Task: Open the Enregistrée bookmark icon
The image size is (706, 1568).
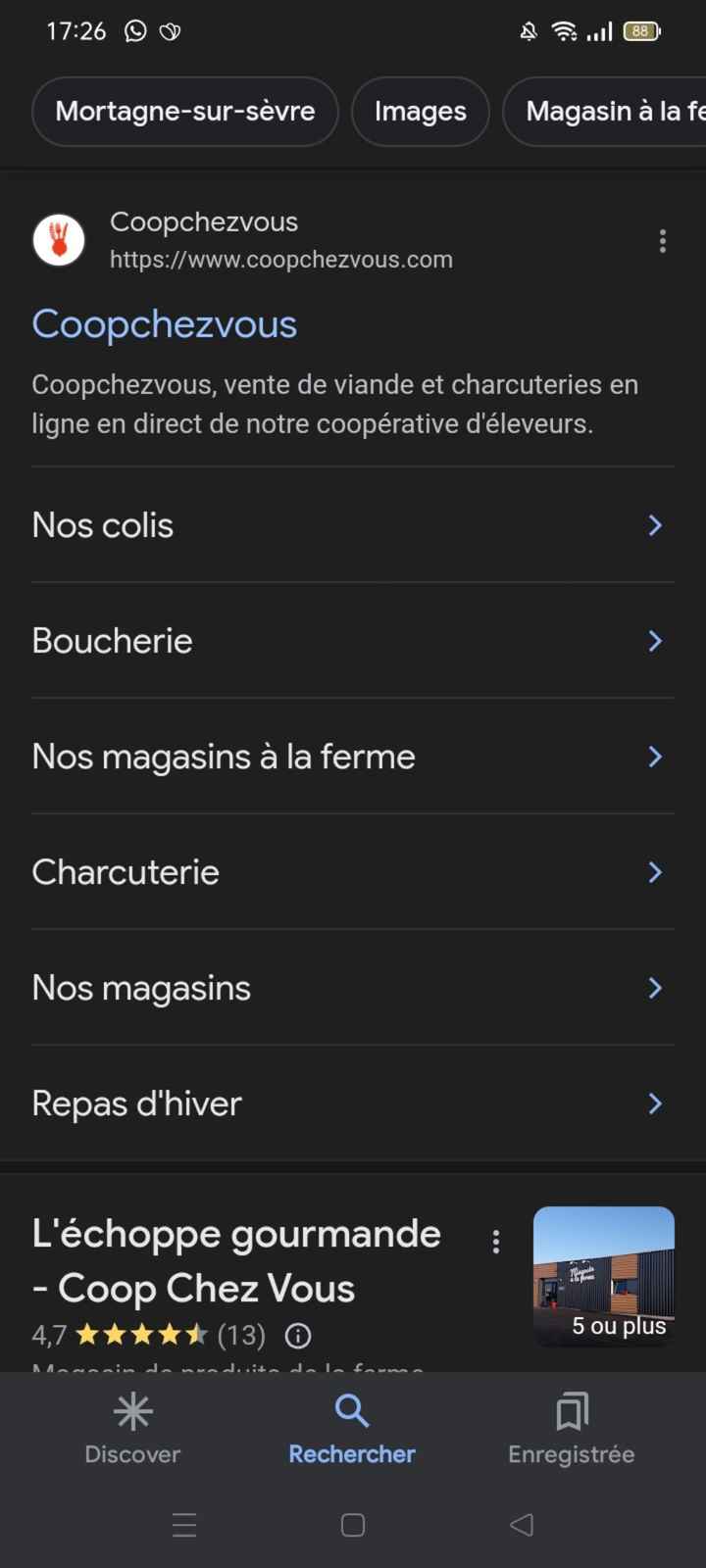Action: tap(572, 1411)
